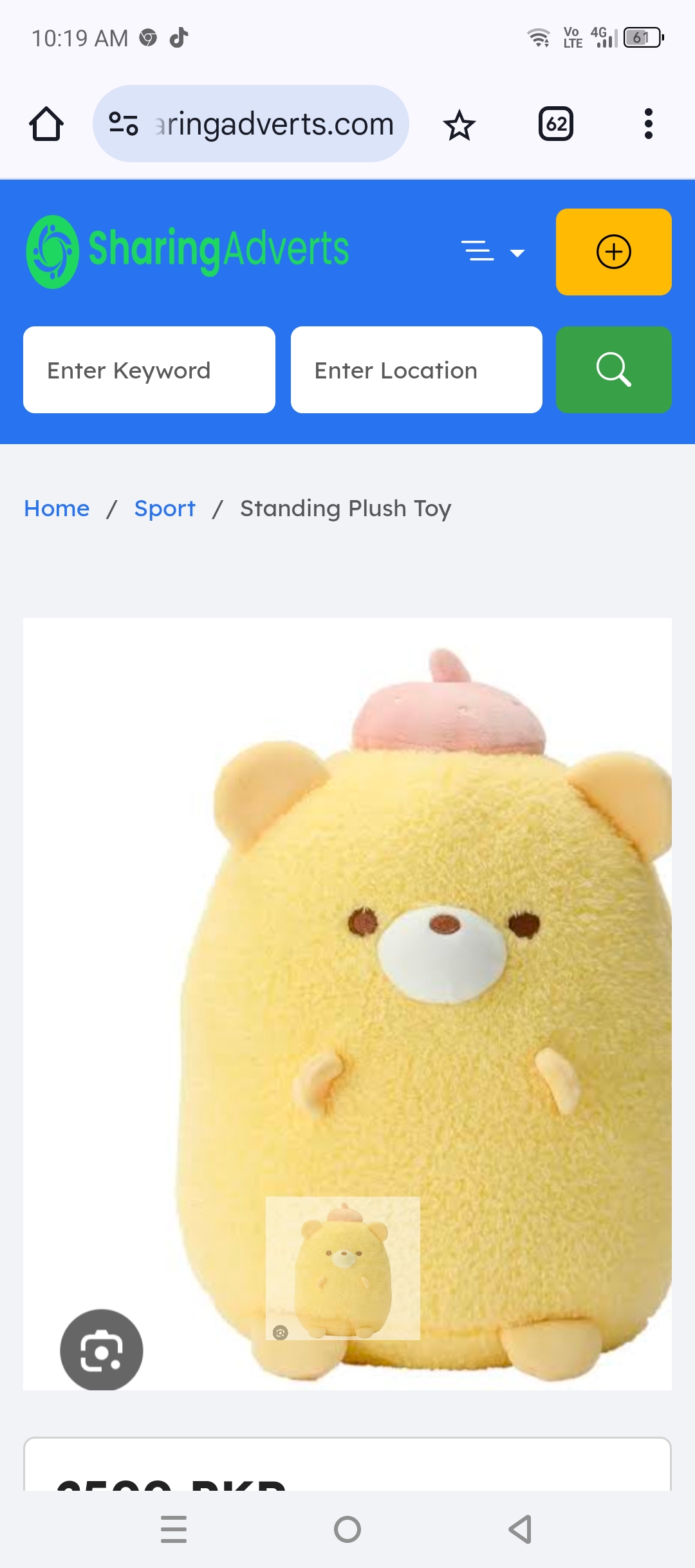Screen dimensions: 695x1568
Task: Go back using the system navigation bar
Action: [520, 1529]
